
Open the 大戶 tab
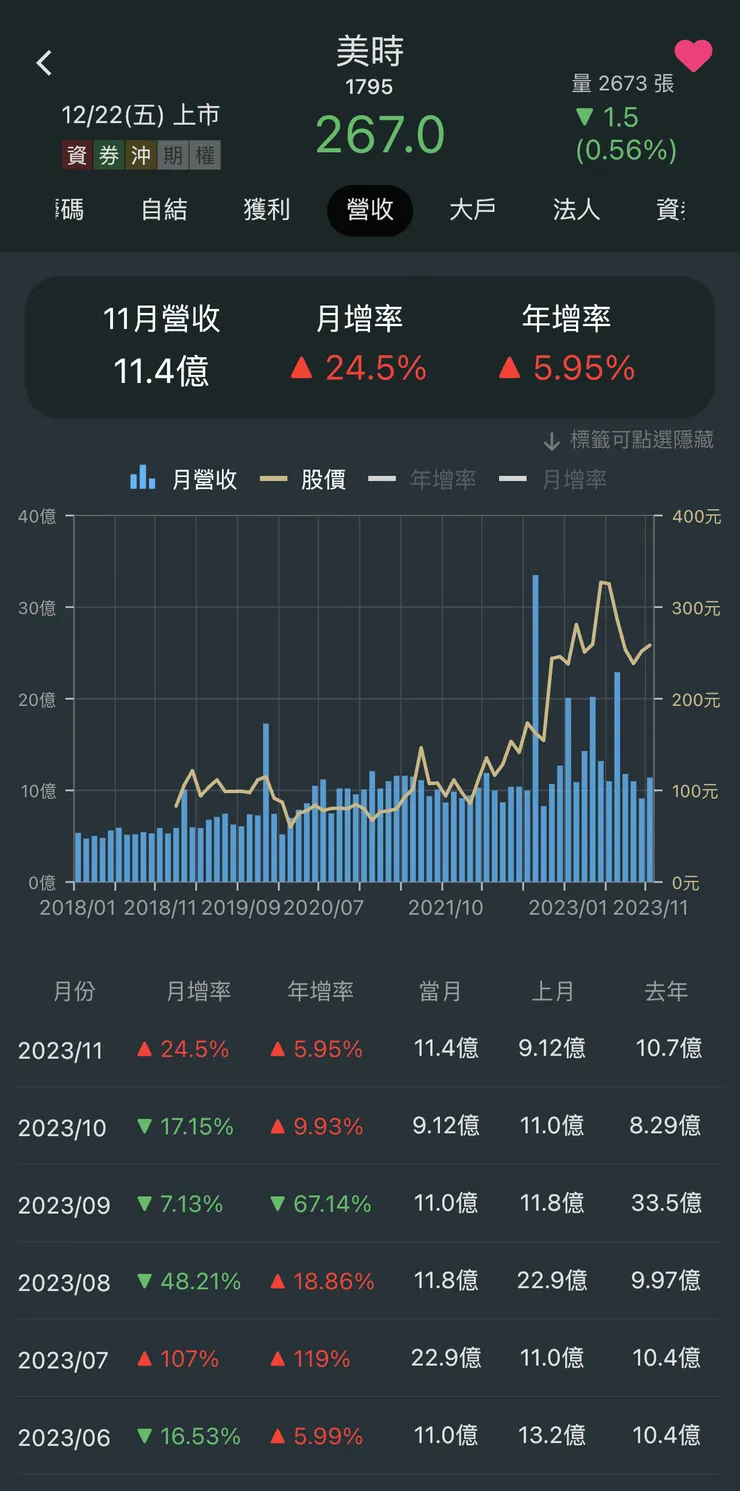tap(471, 211)
